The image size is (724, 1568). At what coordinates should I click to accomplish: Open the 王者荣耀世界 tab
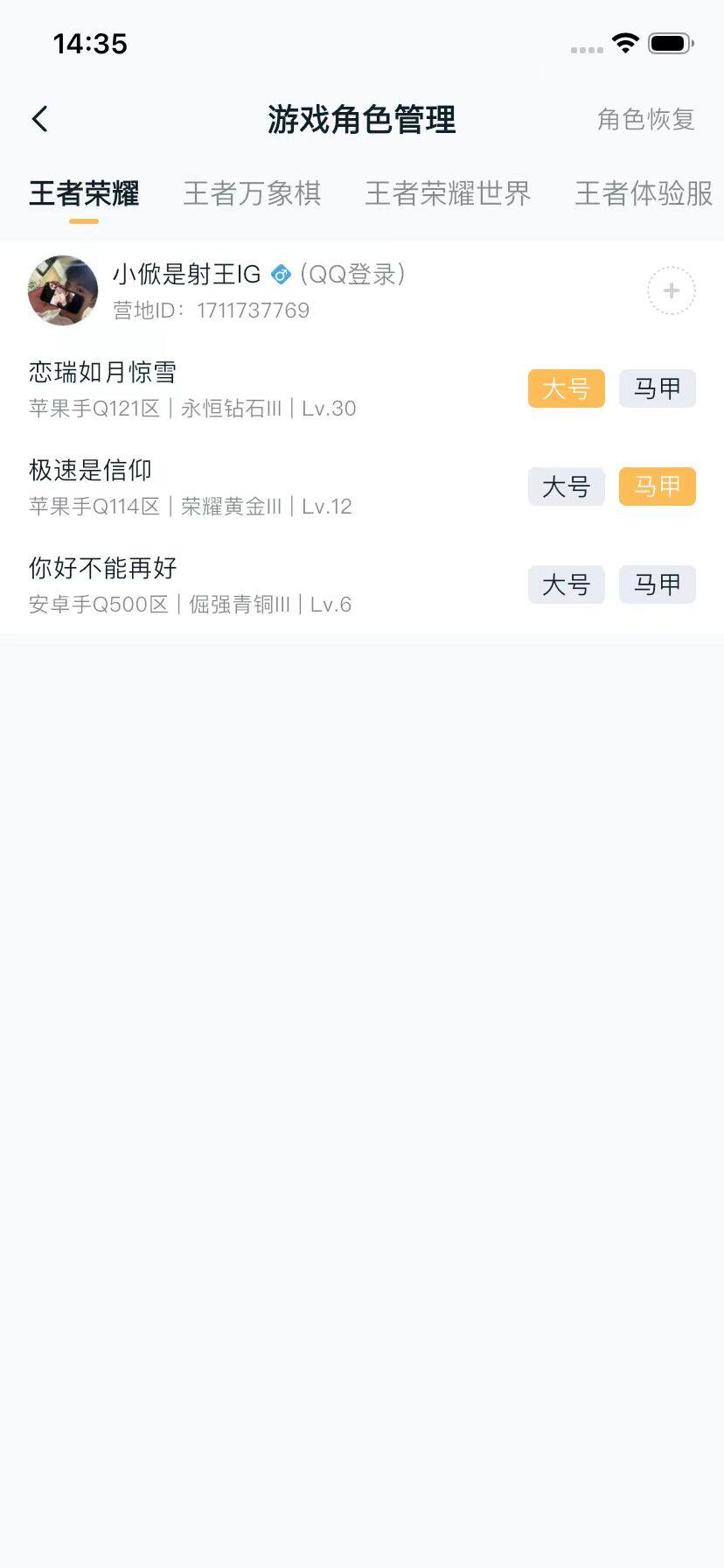click(448, 194)
